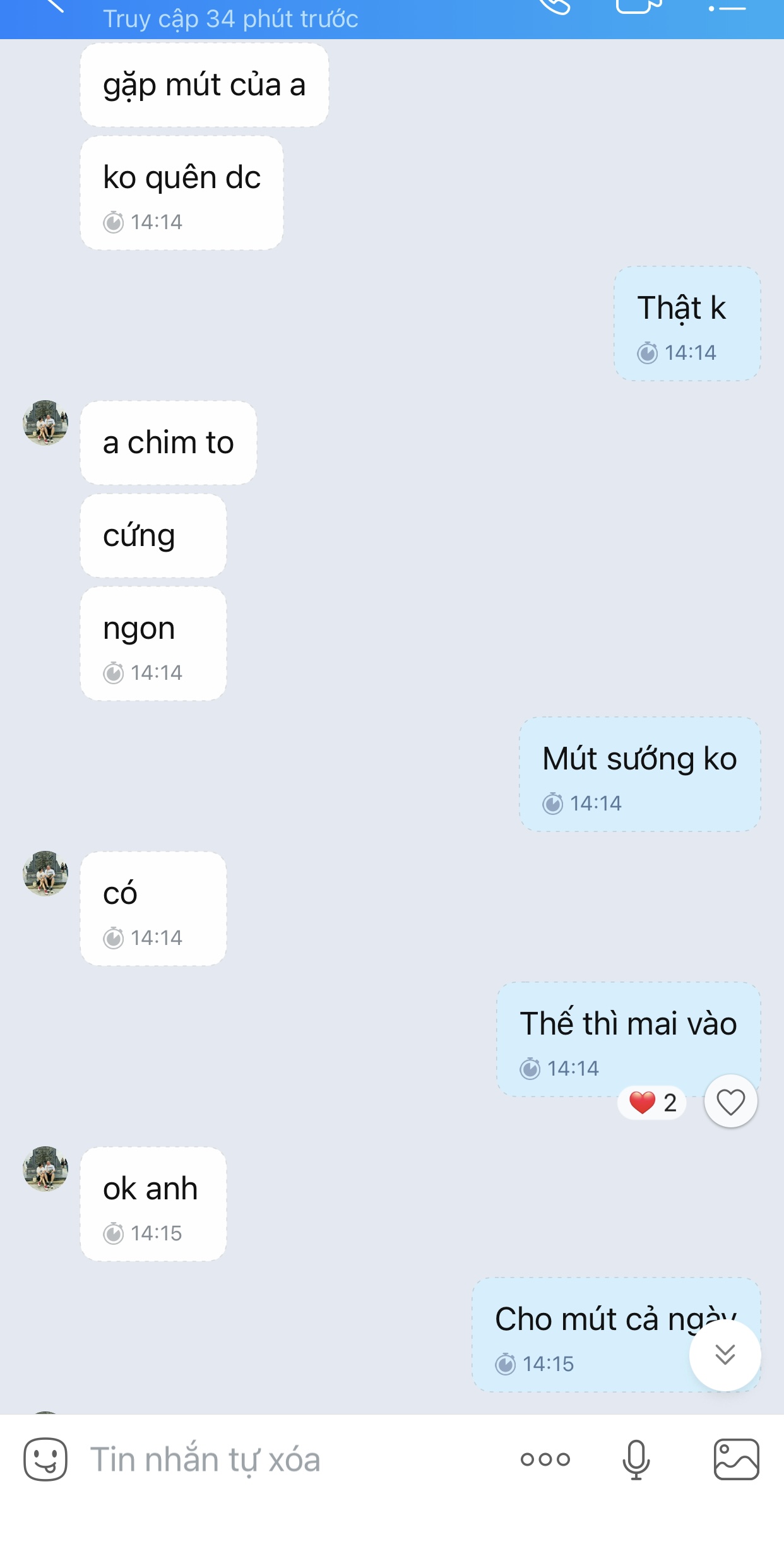Open the sender's avatar beside "ok anh"

(45, 1169)
